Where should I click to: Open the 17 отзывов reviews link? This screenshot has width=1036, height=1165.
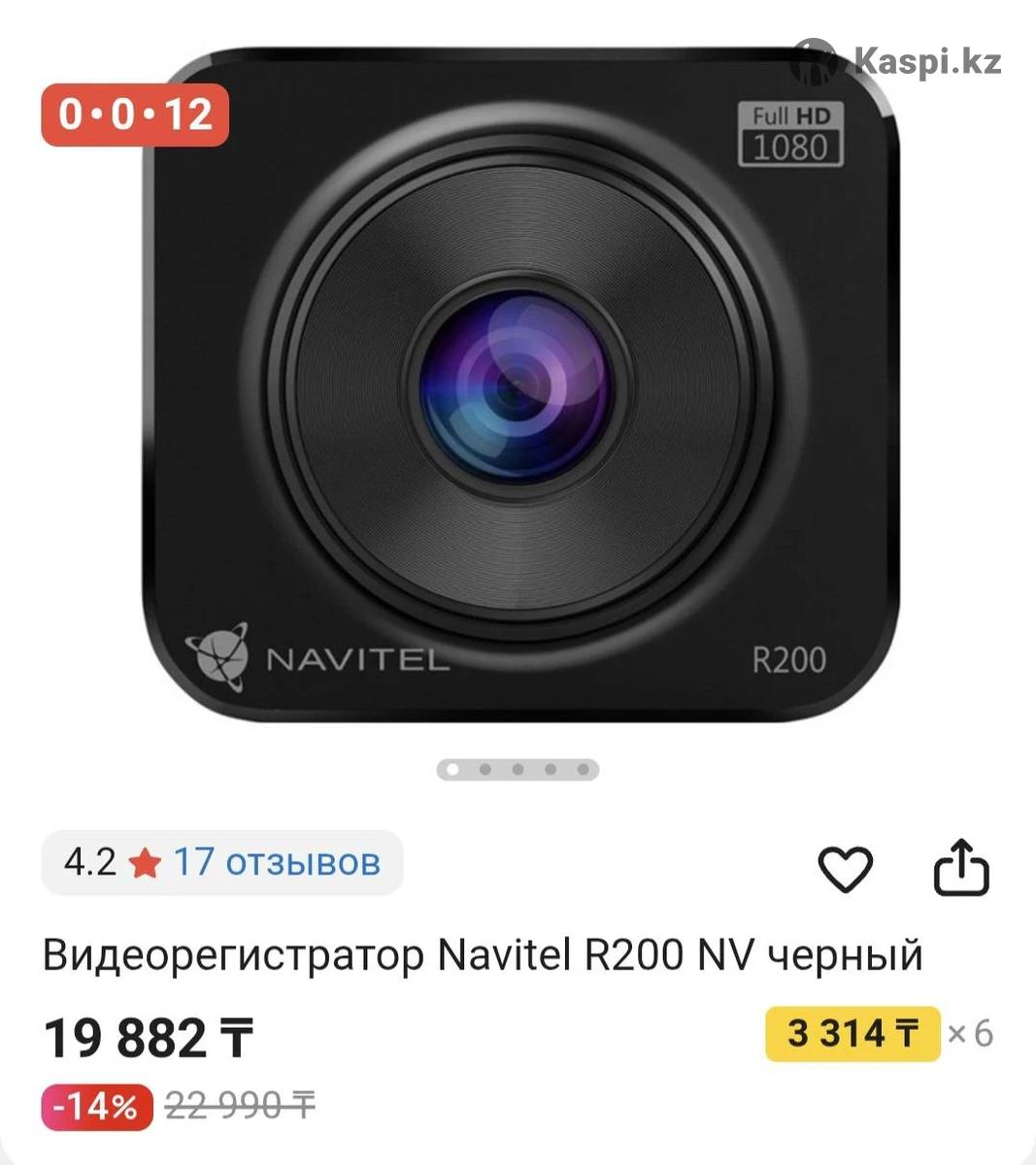click(x=276, y=862)
